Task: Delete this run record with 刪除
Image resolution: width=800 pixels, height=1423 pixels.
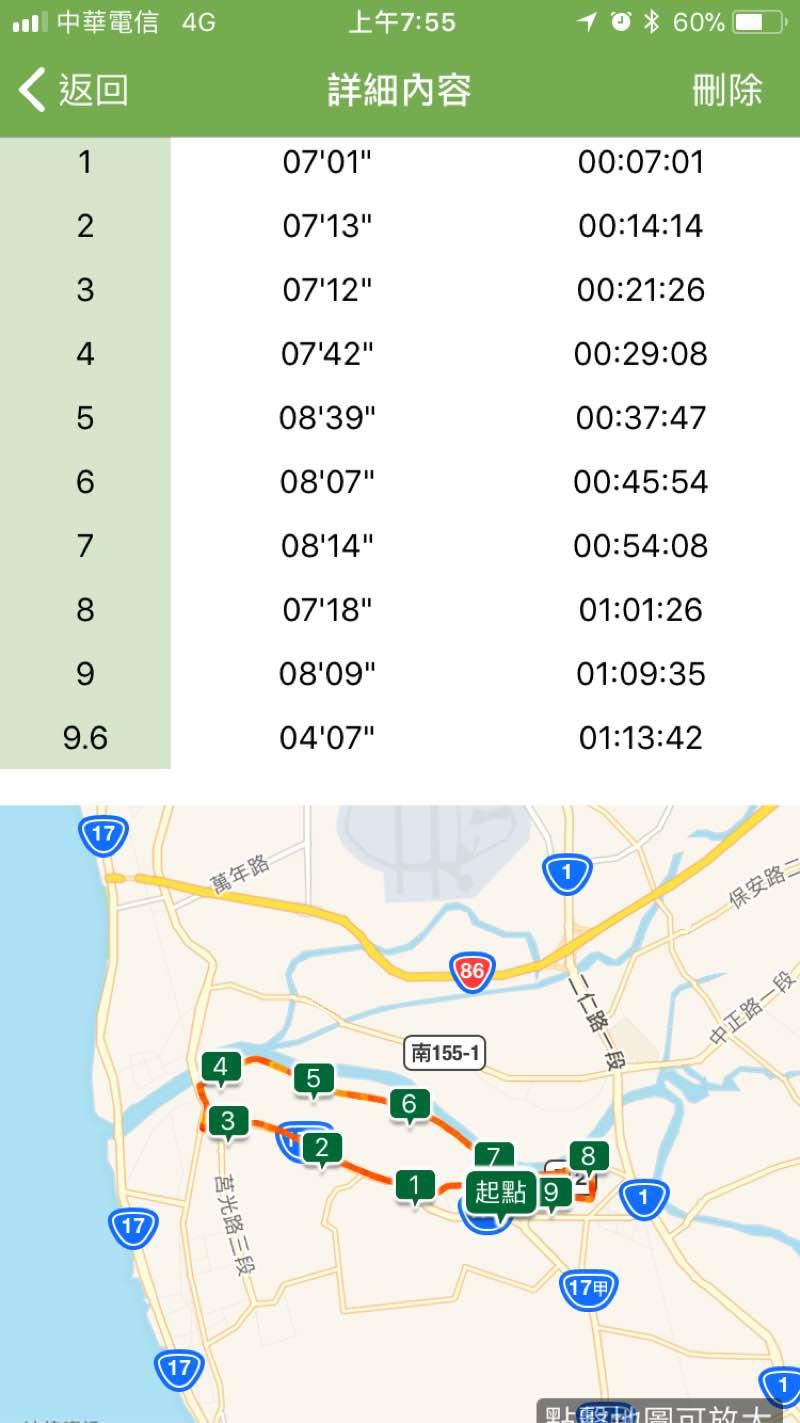Action: 727,90
